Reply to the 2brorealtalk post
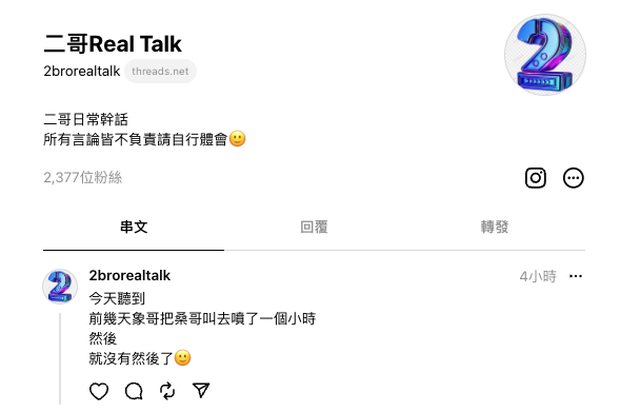The image size is (640, 412). point(133,391)
